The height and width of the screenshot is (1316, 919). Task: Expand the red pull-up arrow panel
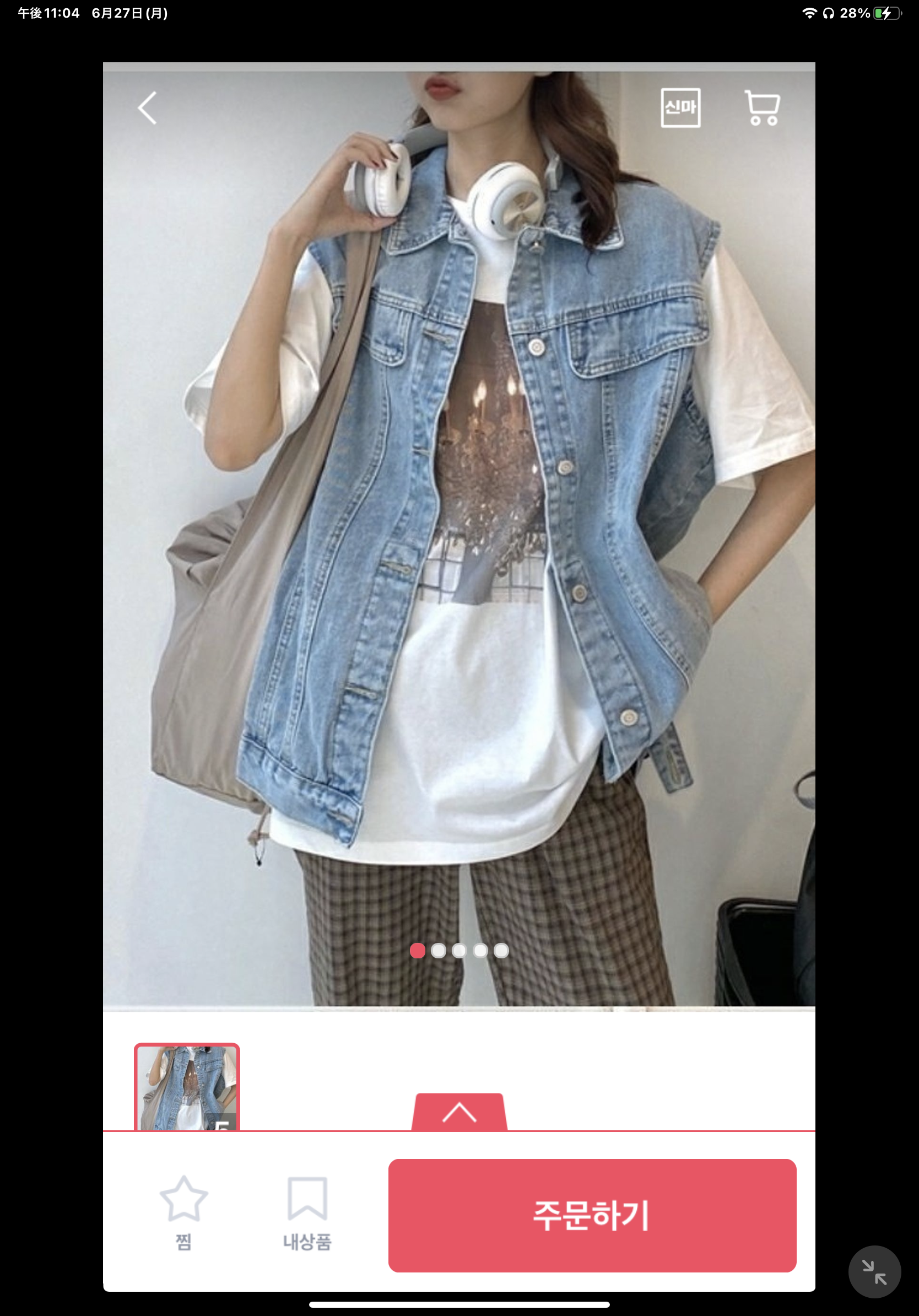click(459, 1113)
